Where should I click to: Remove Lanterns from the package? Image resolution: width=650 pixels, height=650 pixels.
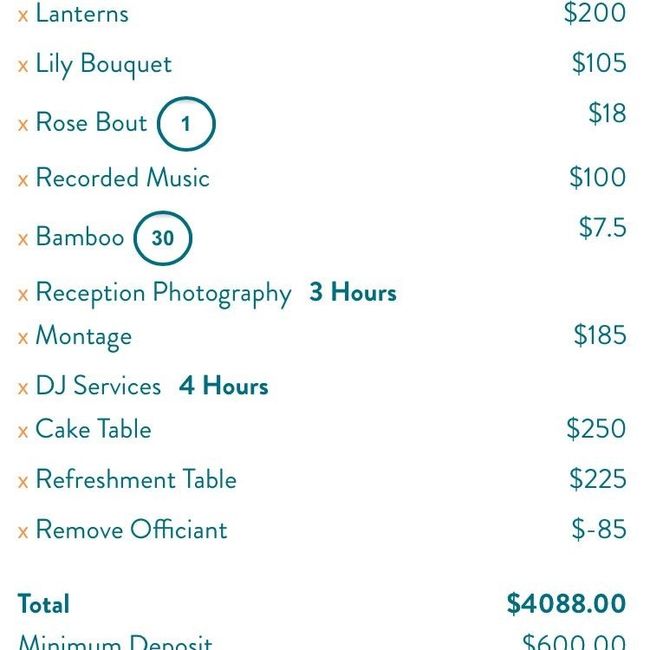[x=22, y=16]
